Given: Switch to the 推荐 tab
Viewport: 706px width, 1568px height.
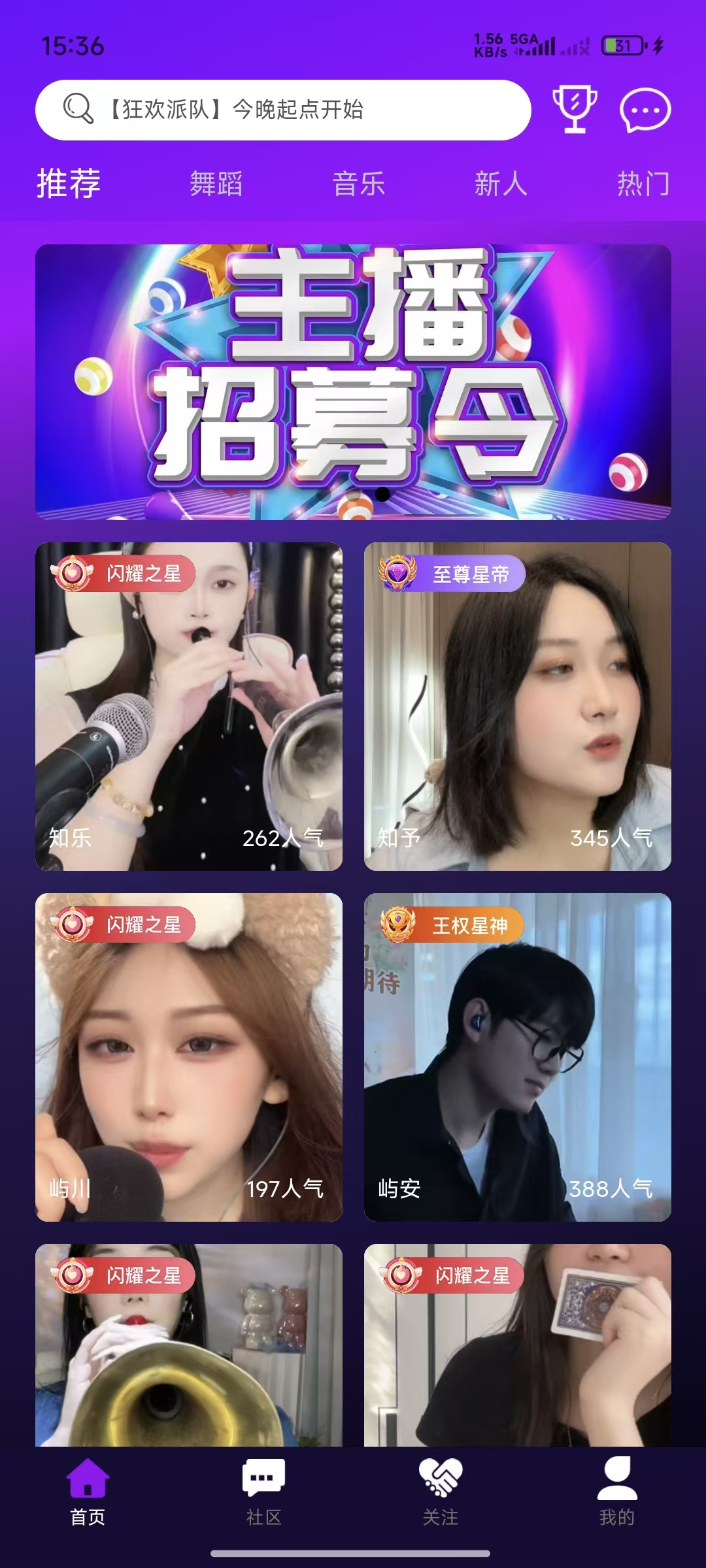Looking at the screenshot, I should (x=69, y=183).
